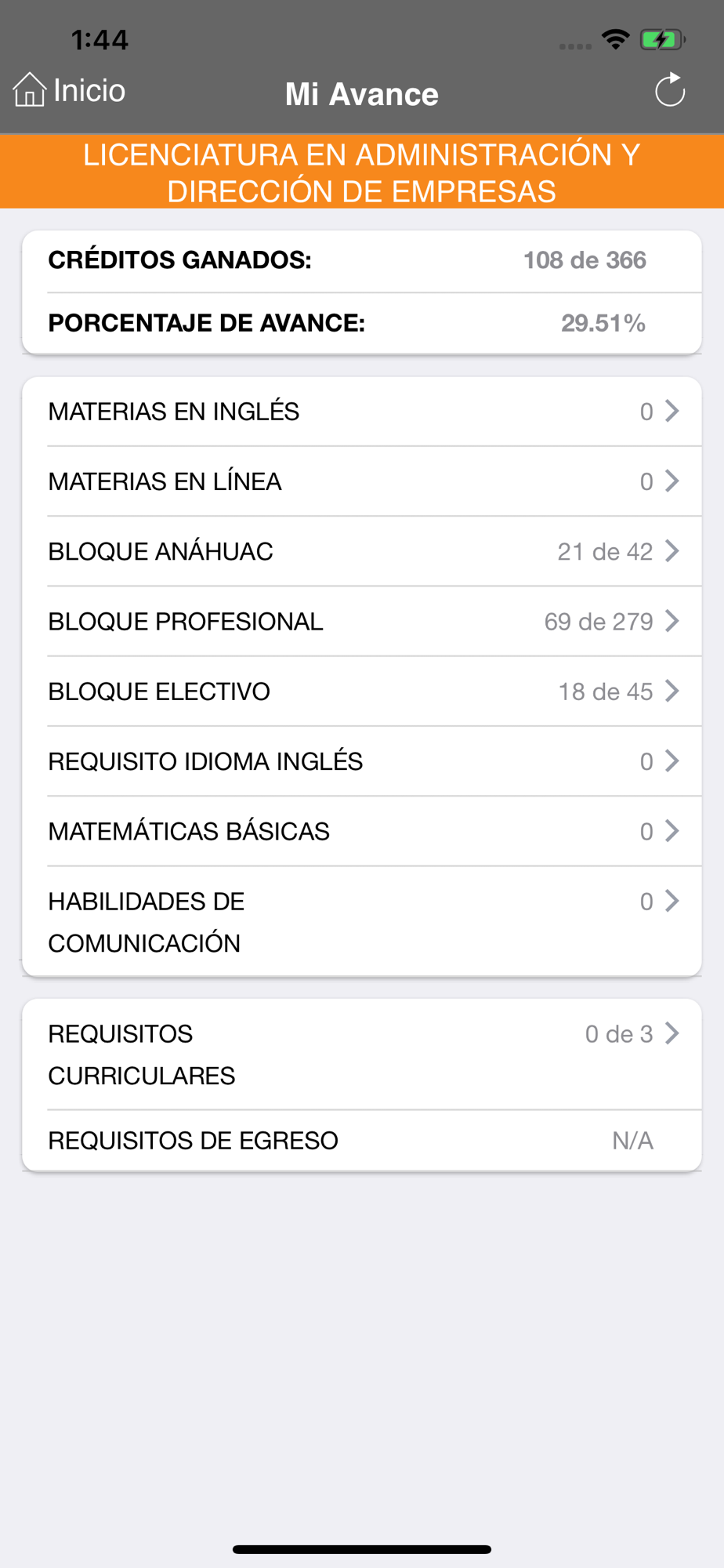
Task: Open Requisito Idioma Inglés
Action: [x=362, y=761]
